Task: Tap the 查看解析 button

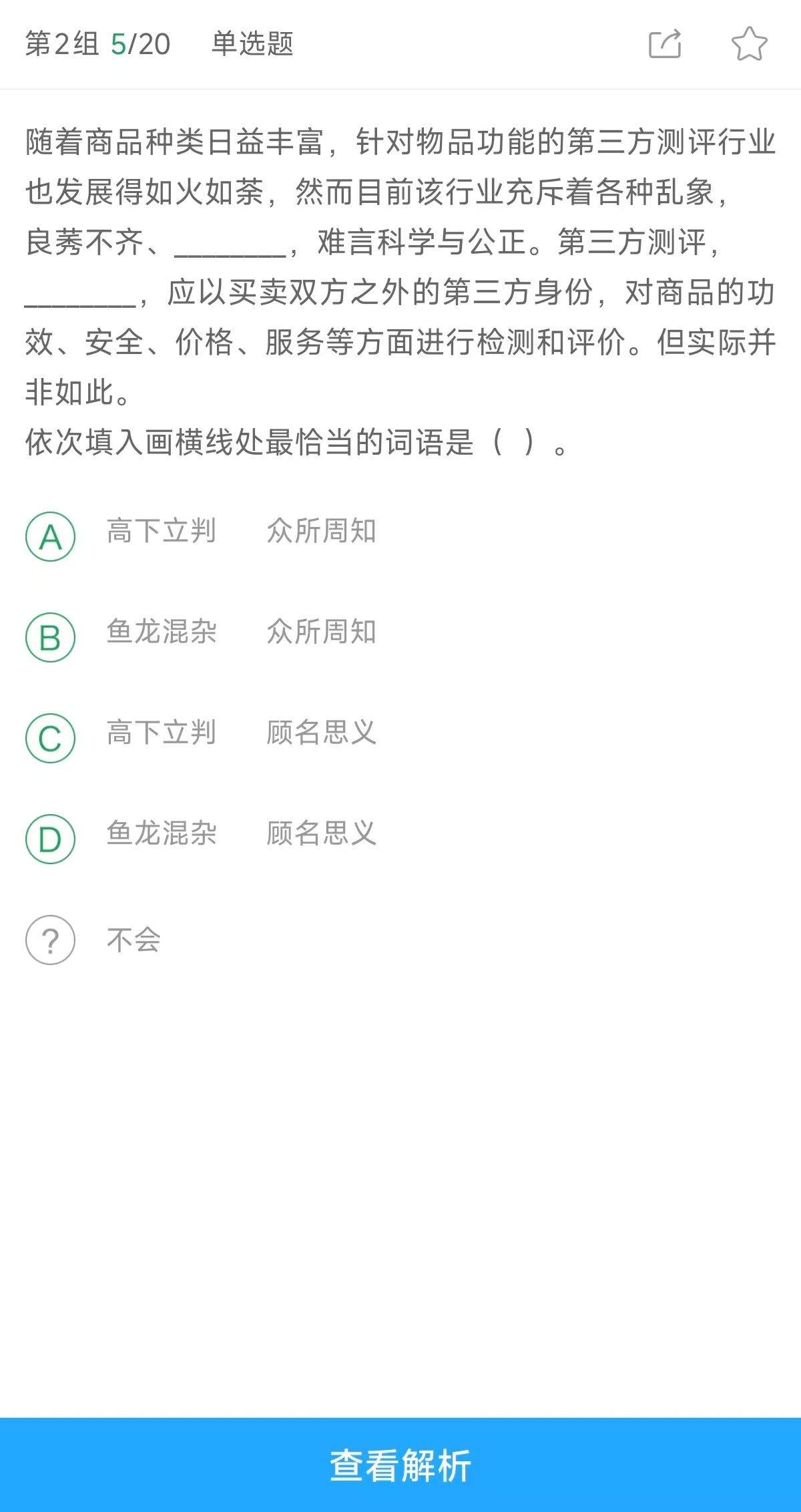Action: 400,1465
